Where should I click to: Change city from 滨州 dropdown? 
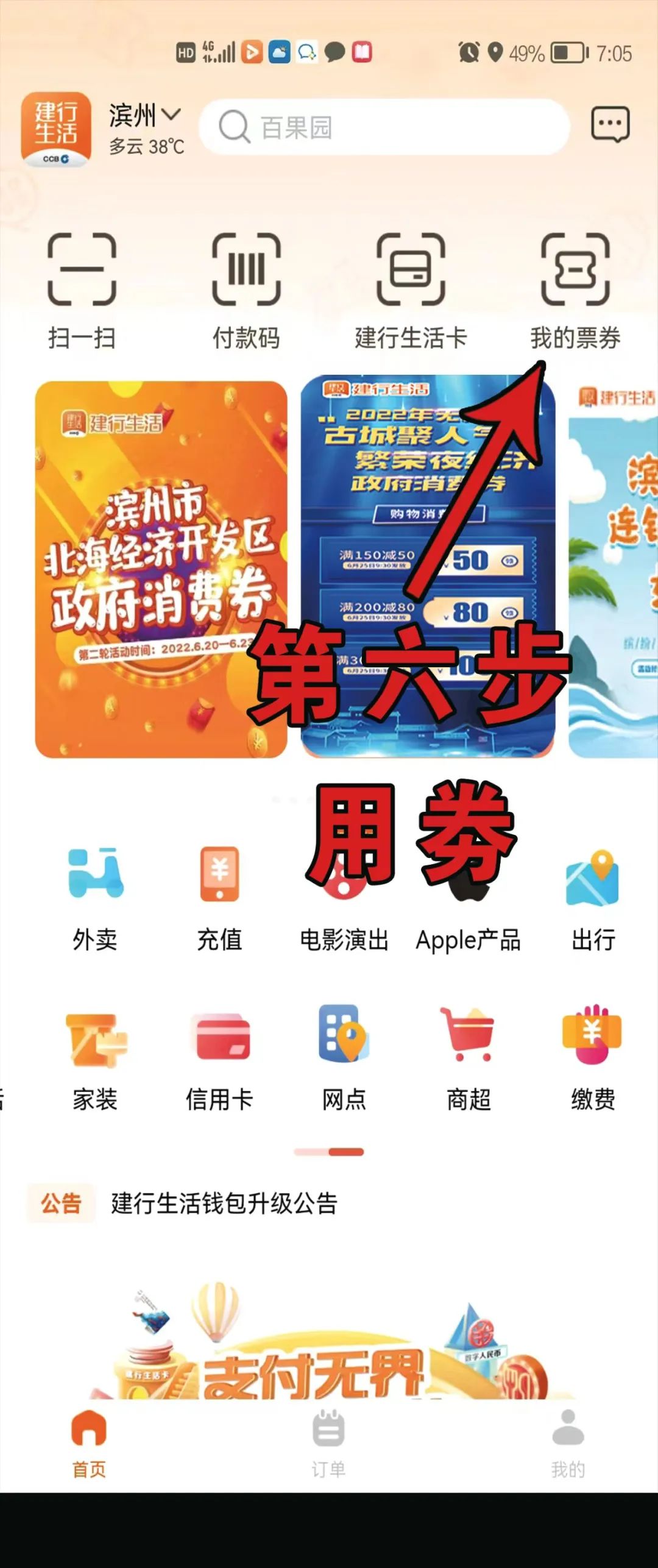[145, 115]
